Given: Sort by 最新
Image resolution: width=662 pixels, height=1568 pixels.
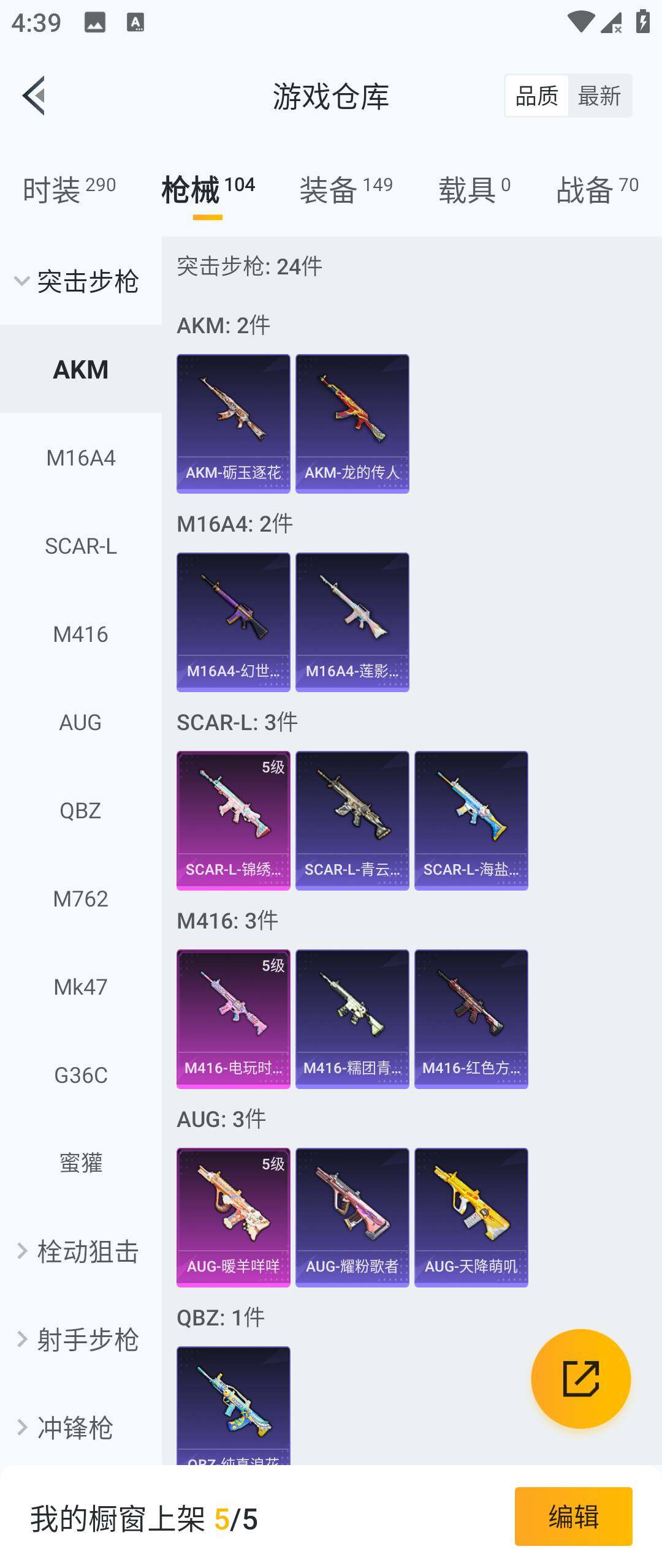Looking at the screenshot, I should click(599, 96).
